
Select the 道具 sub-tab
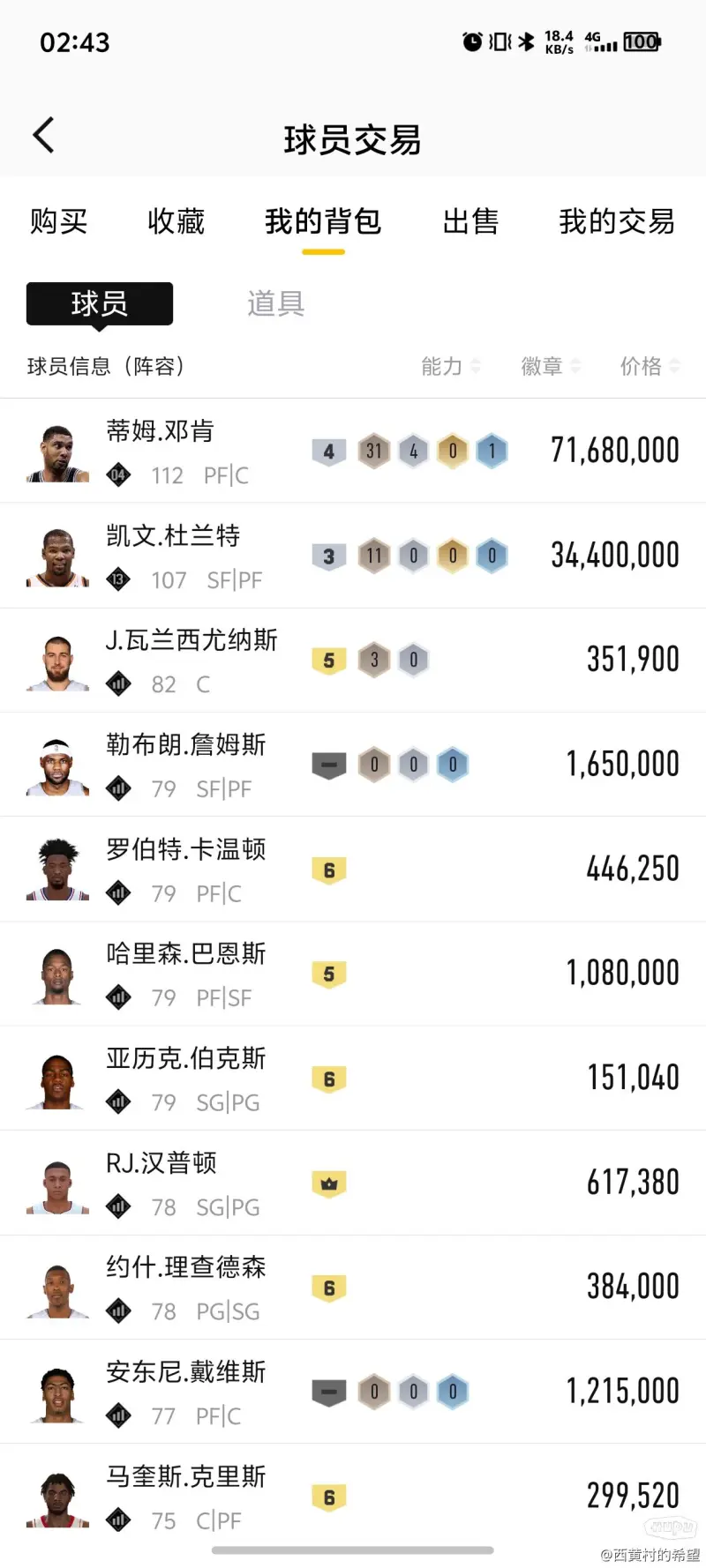coord(275,303)
